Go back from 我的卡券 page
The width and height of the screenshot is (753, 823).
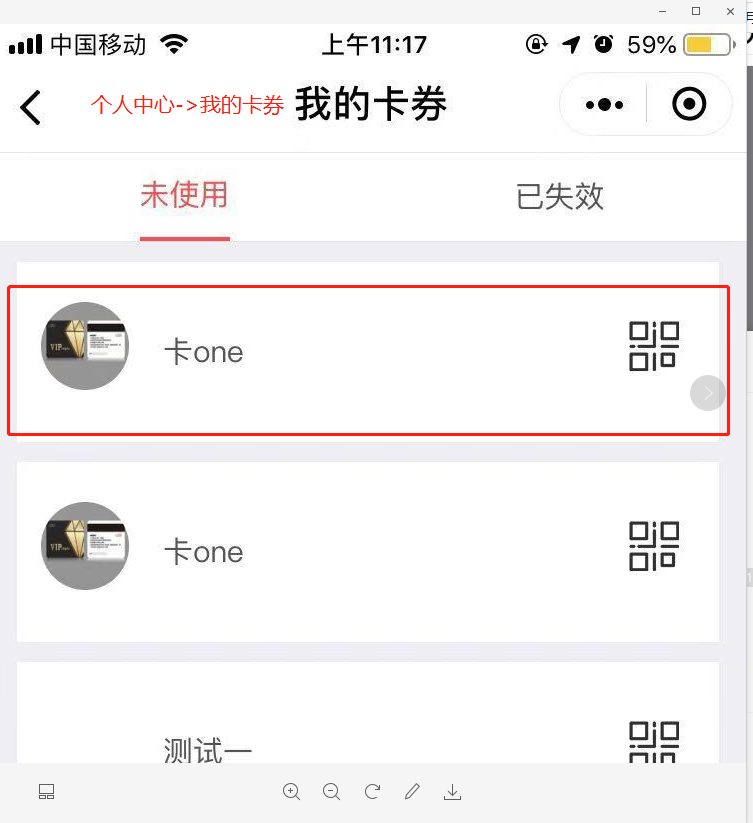pos(31,106)
